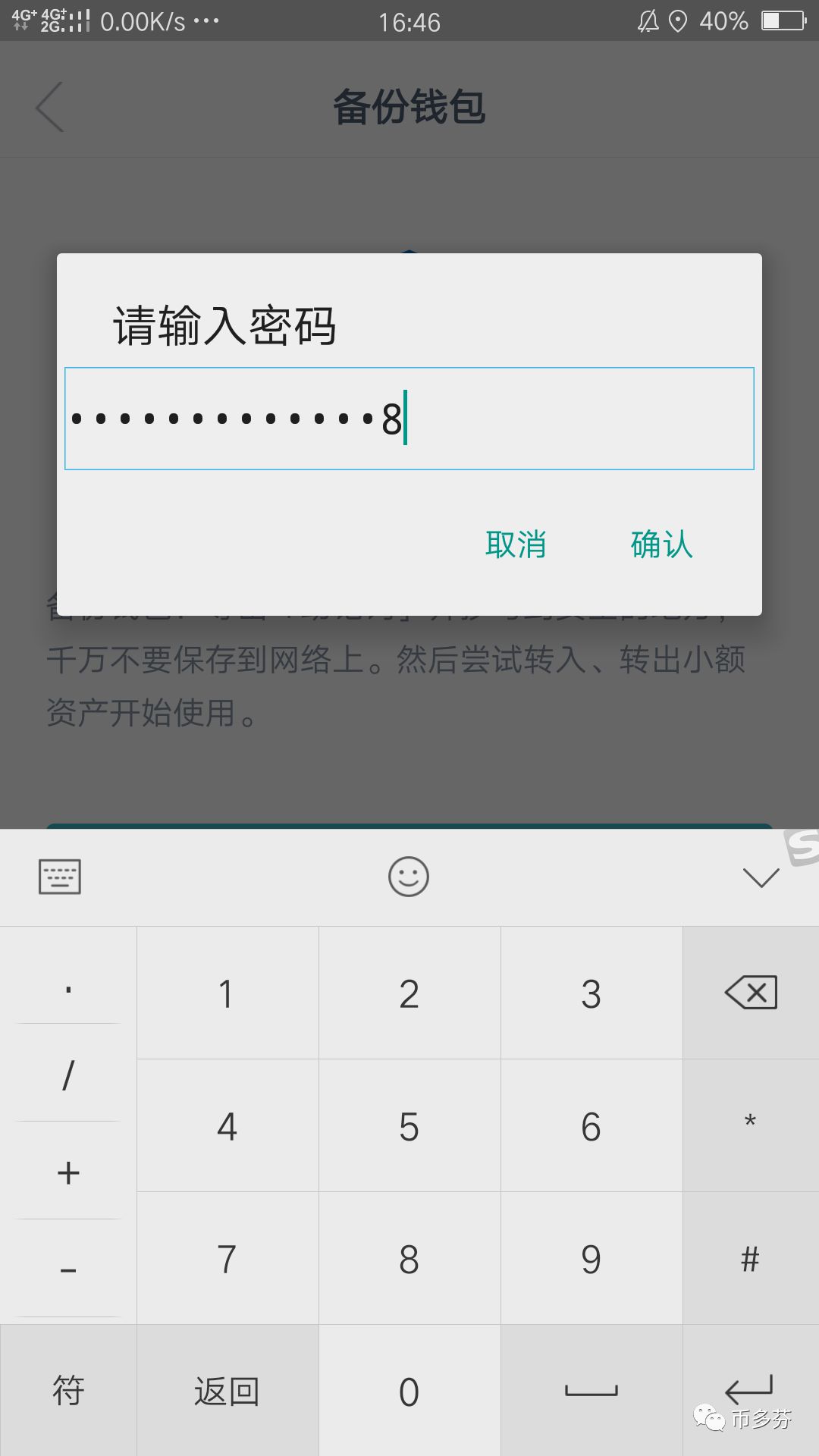The image size is (819, 1456).
Task: Tap the plus sign key
Action: [x=68, y=1172]
